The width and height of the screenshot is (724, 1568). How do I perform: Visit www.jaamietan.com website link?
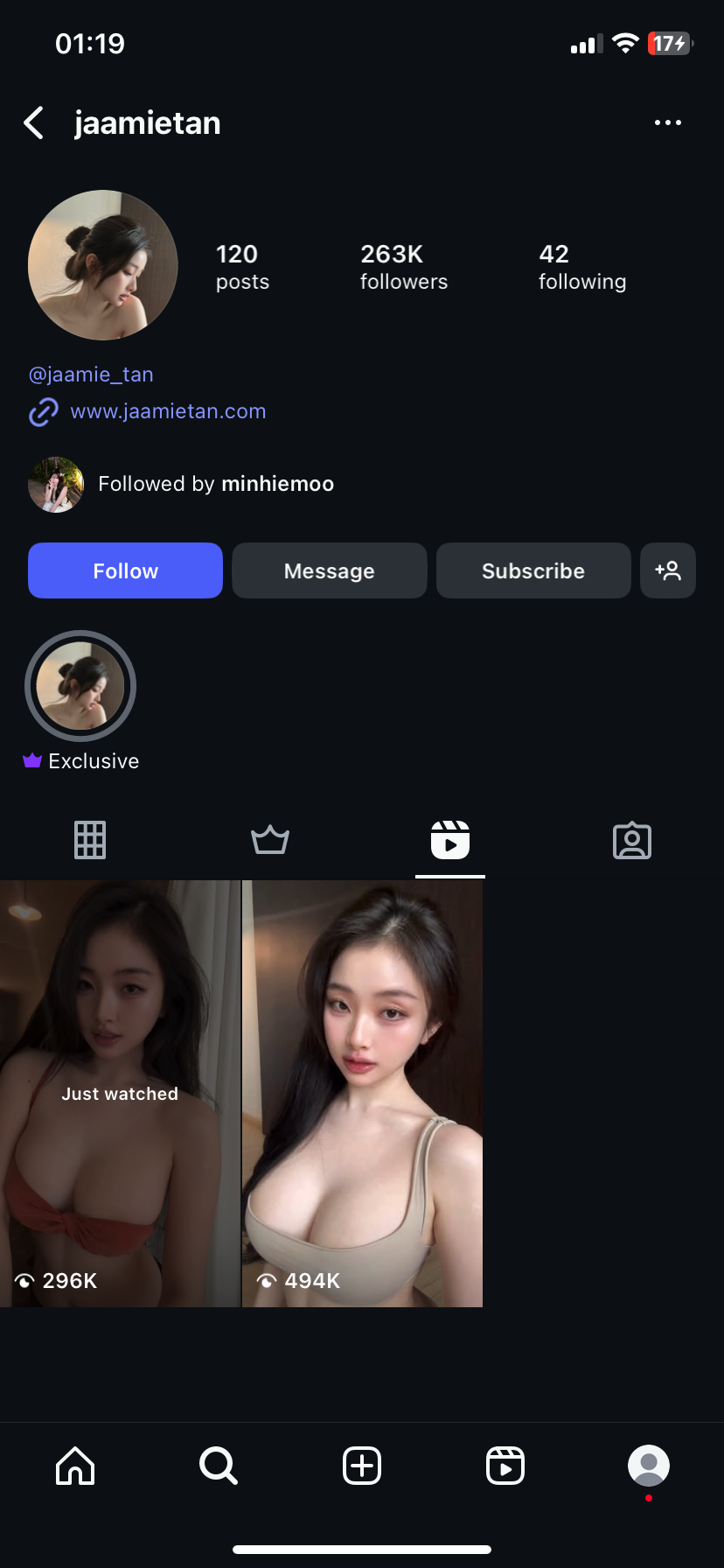pos(168,411)
